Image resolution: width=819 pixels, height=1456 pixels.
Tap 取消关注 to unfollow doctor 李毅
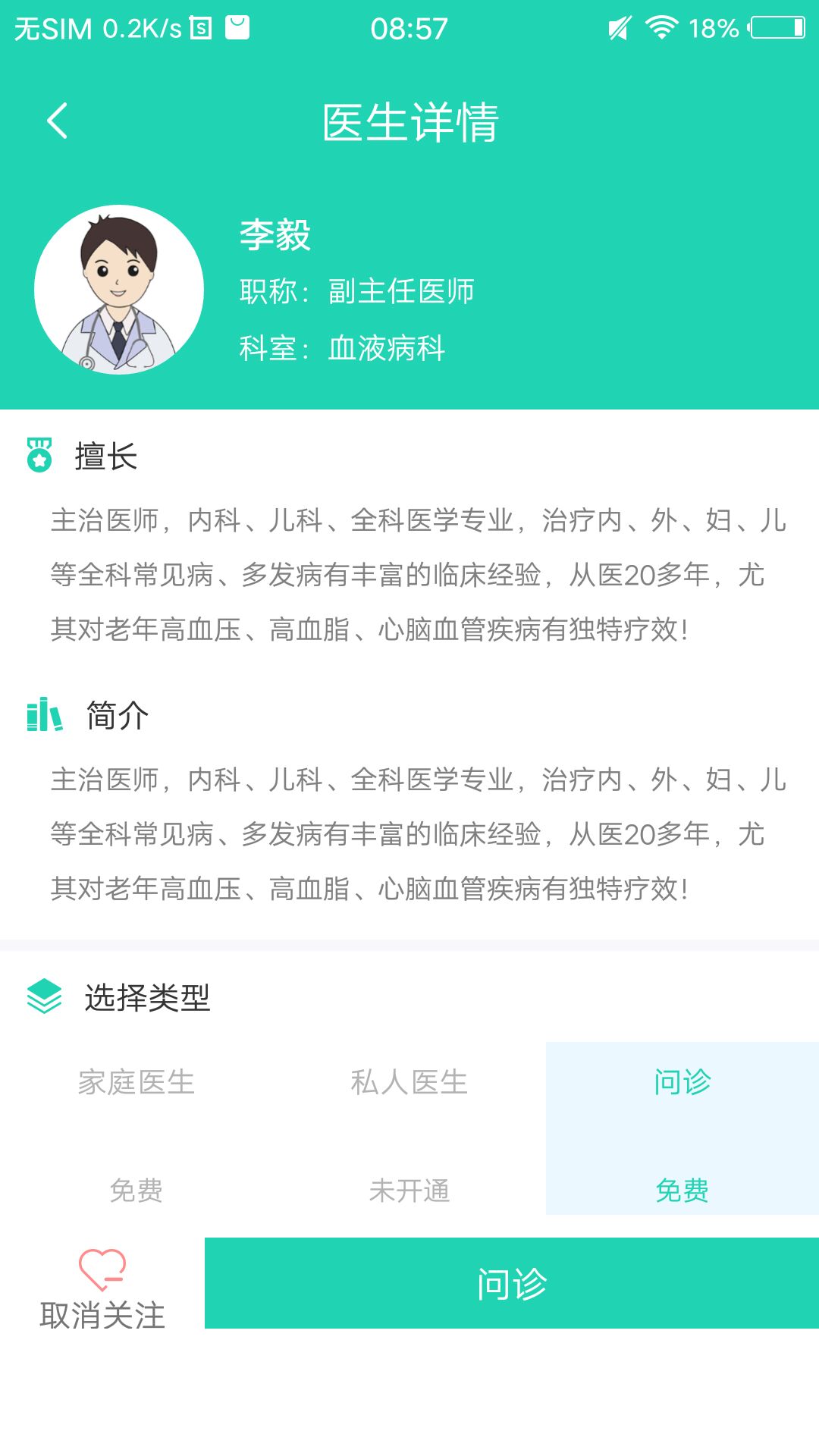tap(101, 1317)
